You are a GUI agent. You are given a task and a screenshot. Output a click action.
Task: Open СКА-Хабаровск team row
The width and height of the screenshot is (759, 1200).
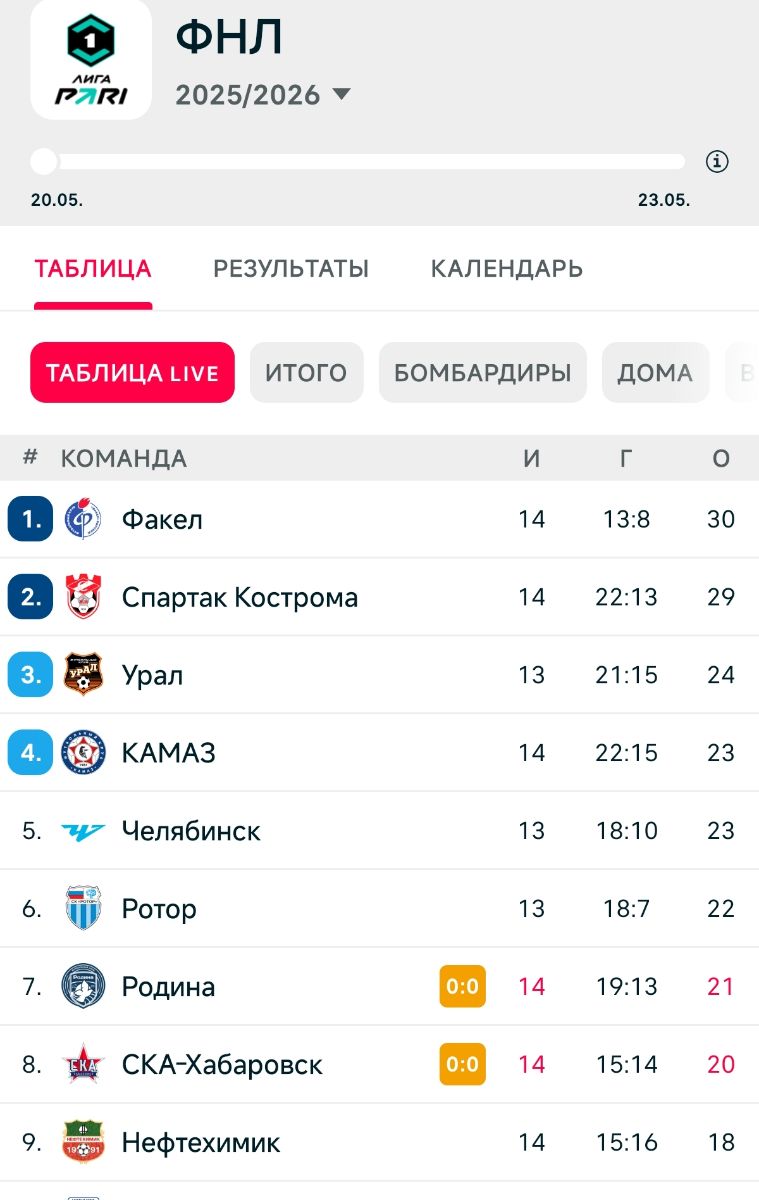222,1065
